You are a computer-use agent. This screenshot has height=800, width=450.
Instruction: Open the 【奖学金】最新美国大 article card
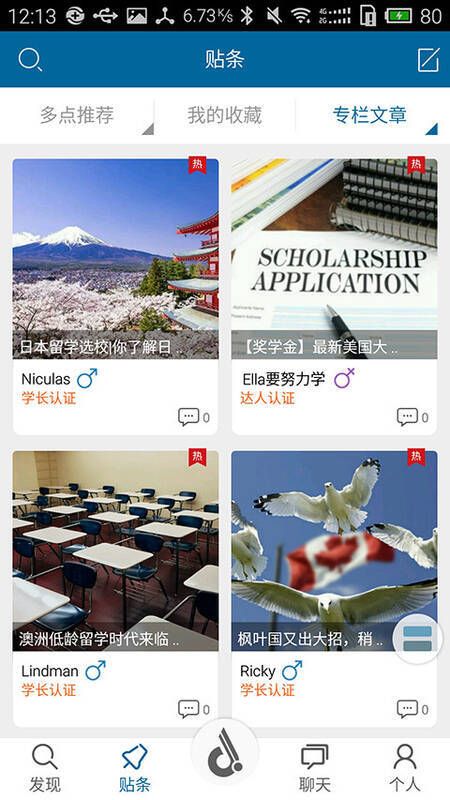(x=334, y=296)
